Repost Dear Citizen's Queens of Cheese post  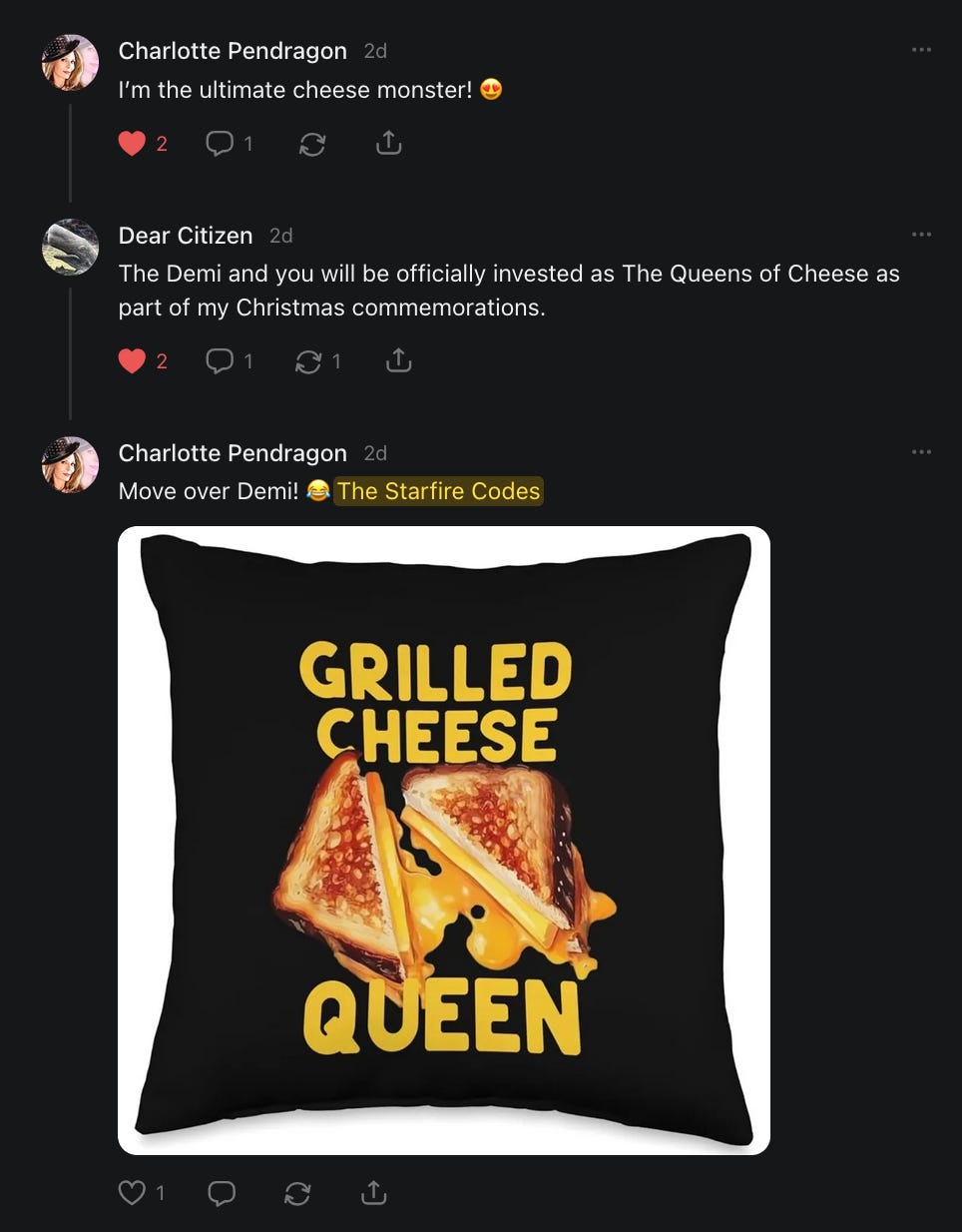click(308, 361)
